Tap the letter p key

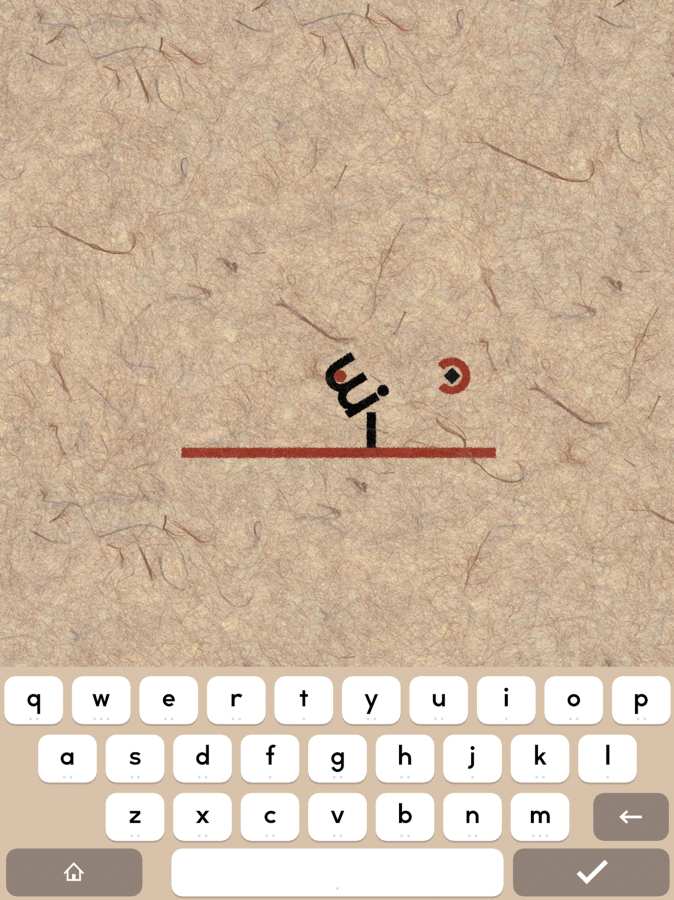[x=641, y=700]
